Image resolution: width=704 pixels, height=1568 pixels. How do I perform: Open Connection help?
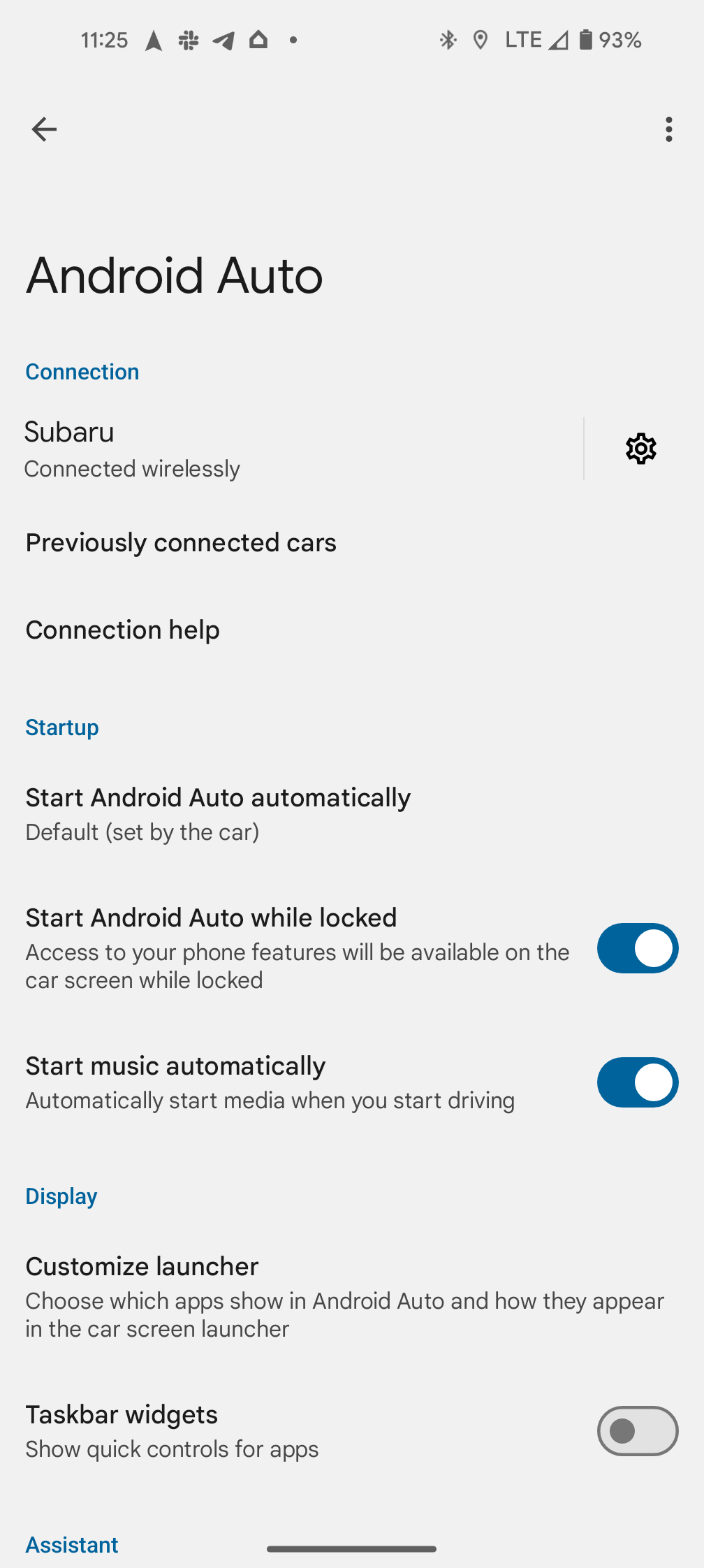pyautogui.click(x=352, y=630)
